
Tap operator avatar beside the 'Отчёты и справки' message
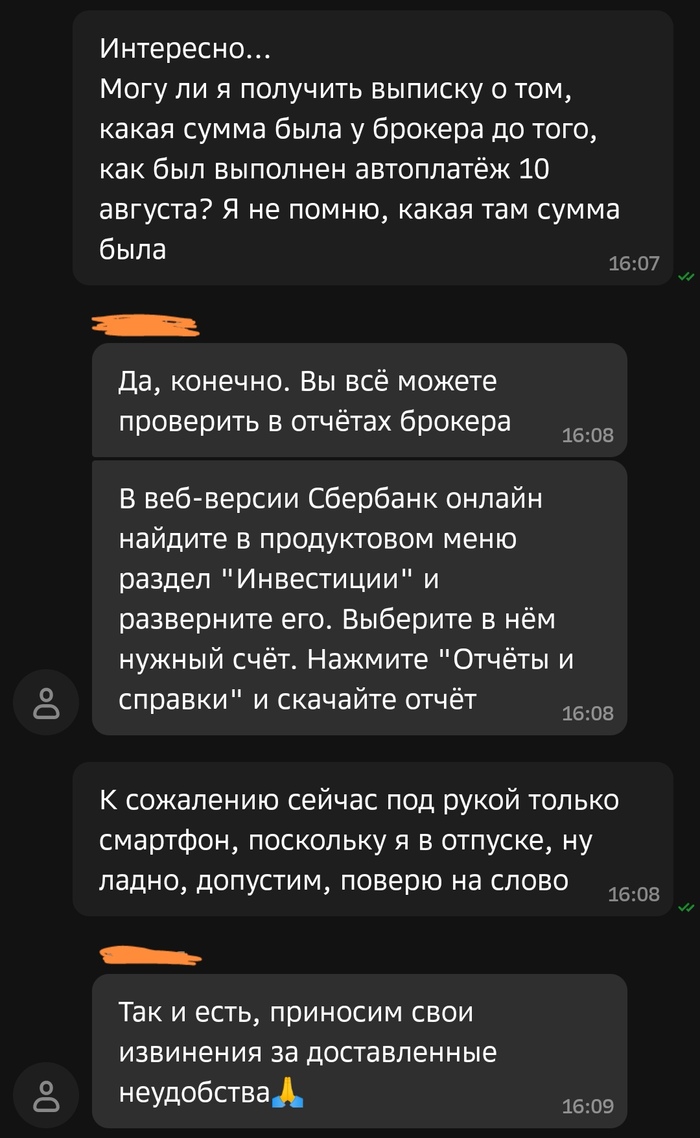click(45, 704)
